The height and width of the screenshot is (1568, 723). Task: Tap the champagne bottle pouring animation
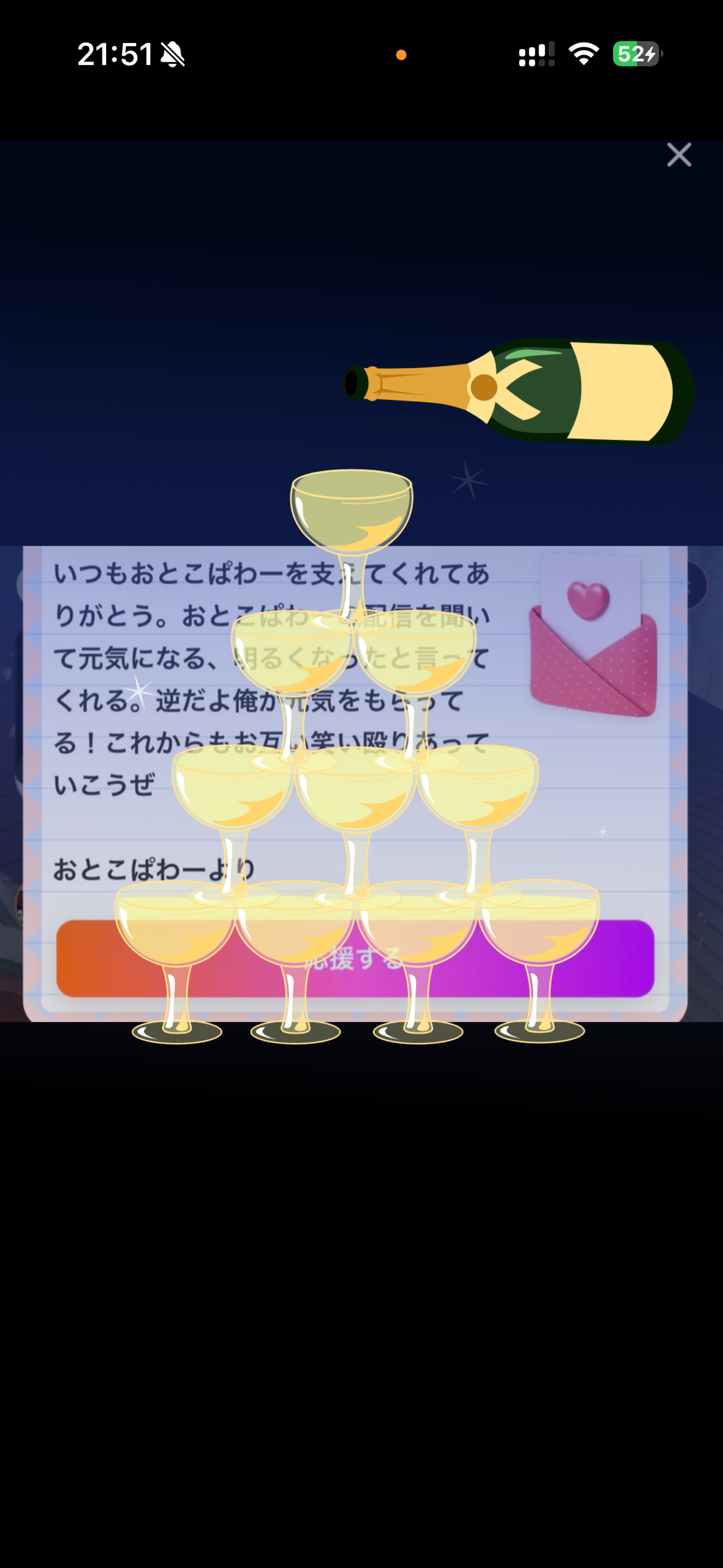coord(518,390)
